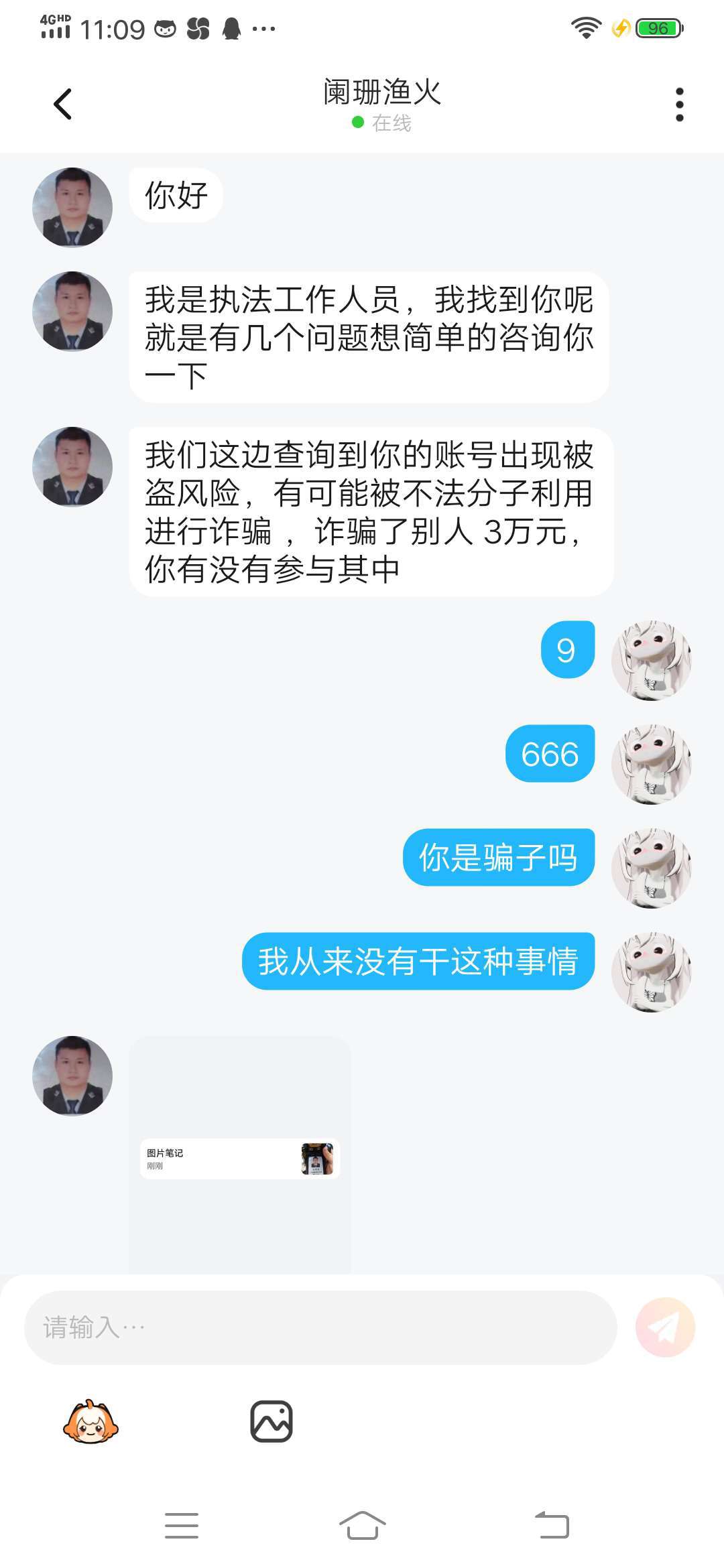Viewport: 724px width, 1568px height.
Task: Open the system recent apps menu
Action: tap(182, 1526)
